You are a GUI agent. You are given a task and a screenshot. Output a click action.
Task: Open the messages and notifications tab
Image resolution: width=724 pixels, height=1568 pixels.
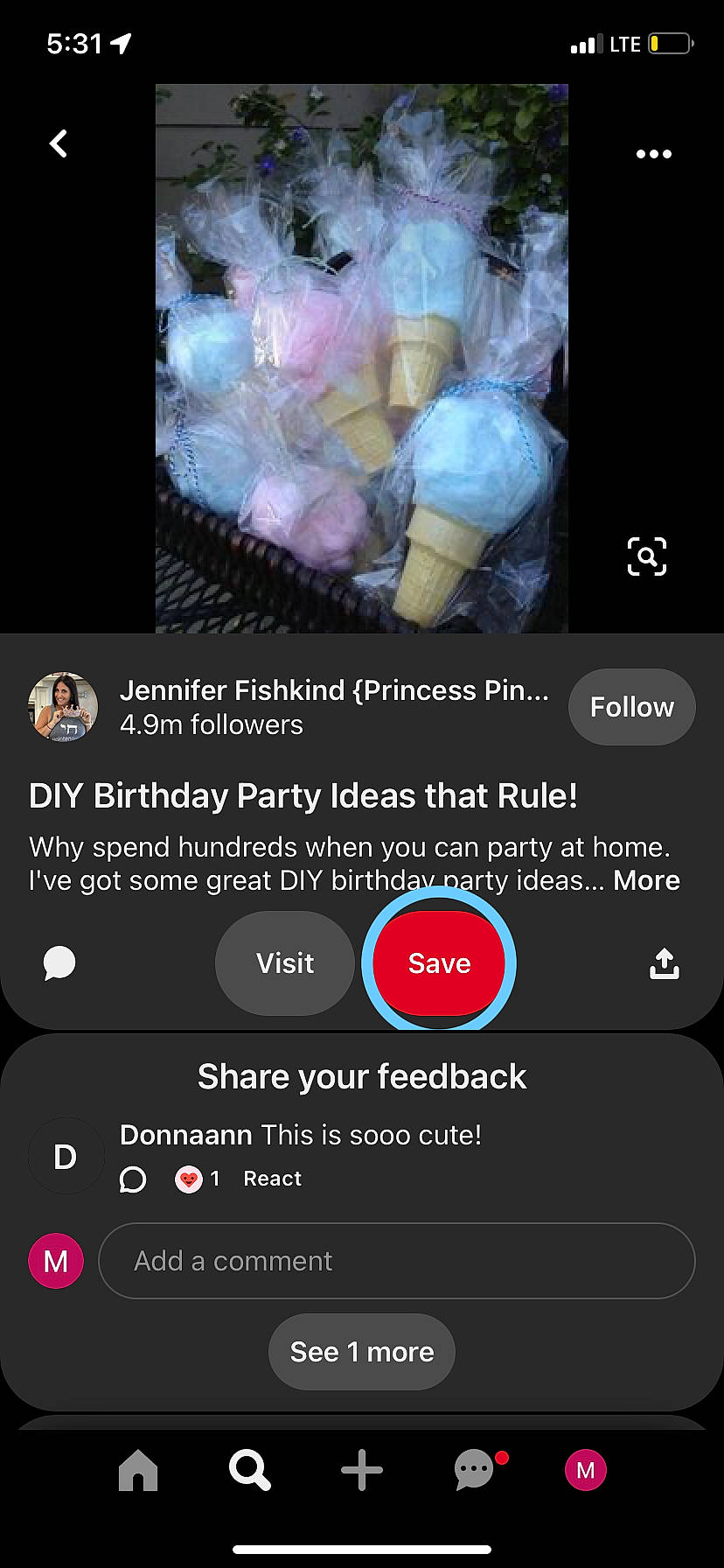(475, 1470)
